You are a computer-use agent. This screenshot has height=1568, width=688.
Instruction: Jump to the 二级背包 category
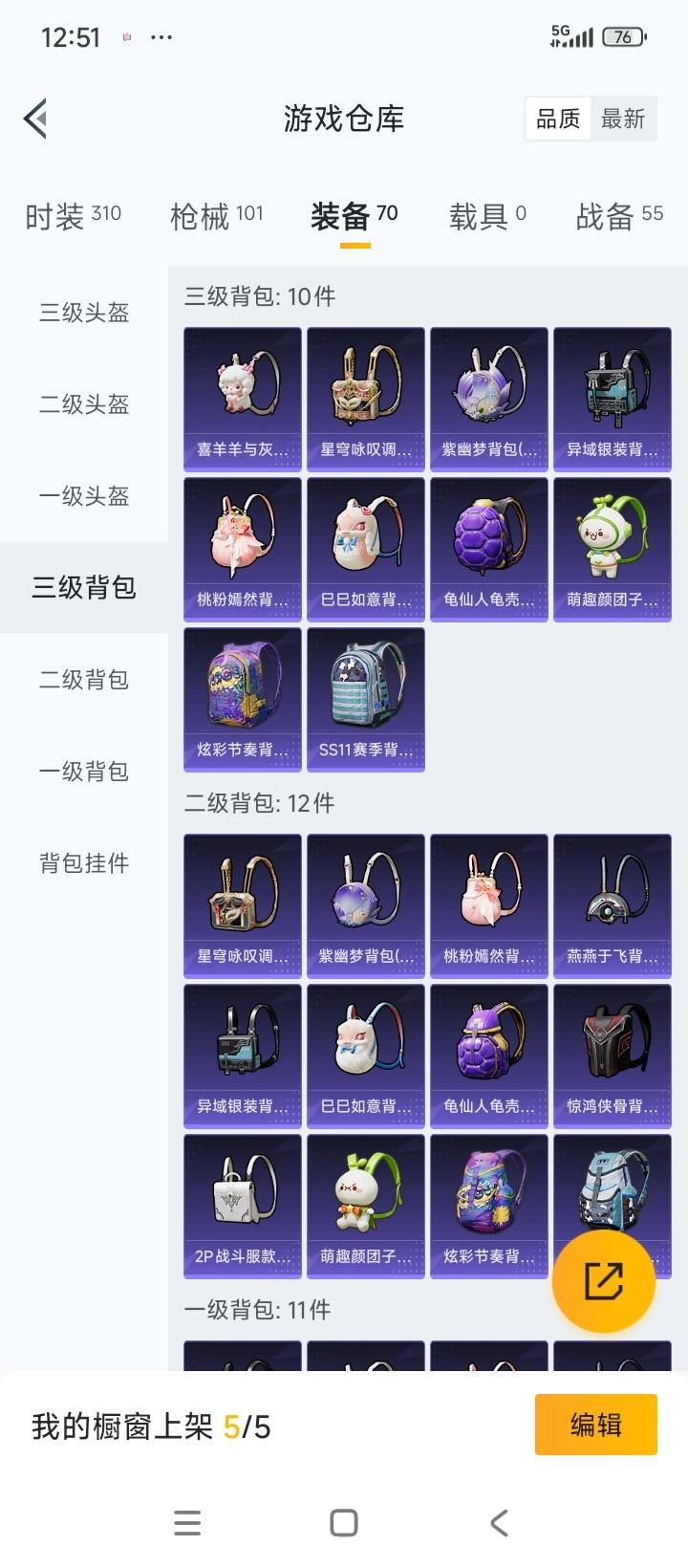84,680
